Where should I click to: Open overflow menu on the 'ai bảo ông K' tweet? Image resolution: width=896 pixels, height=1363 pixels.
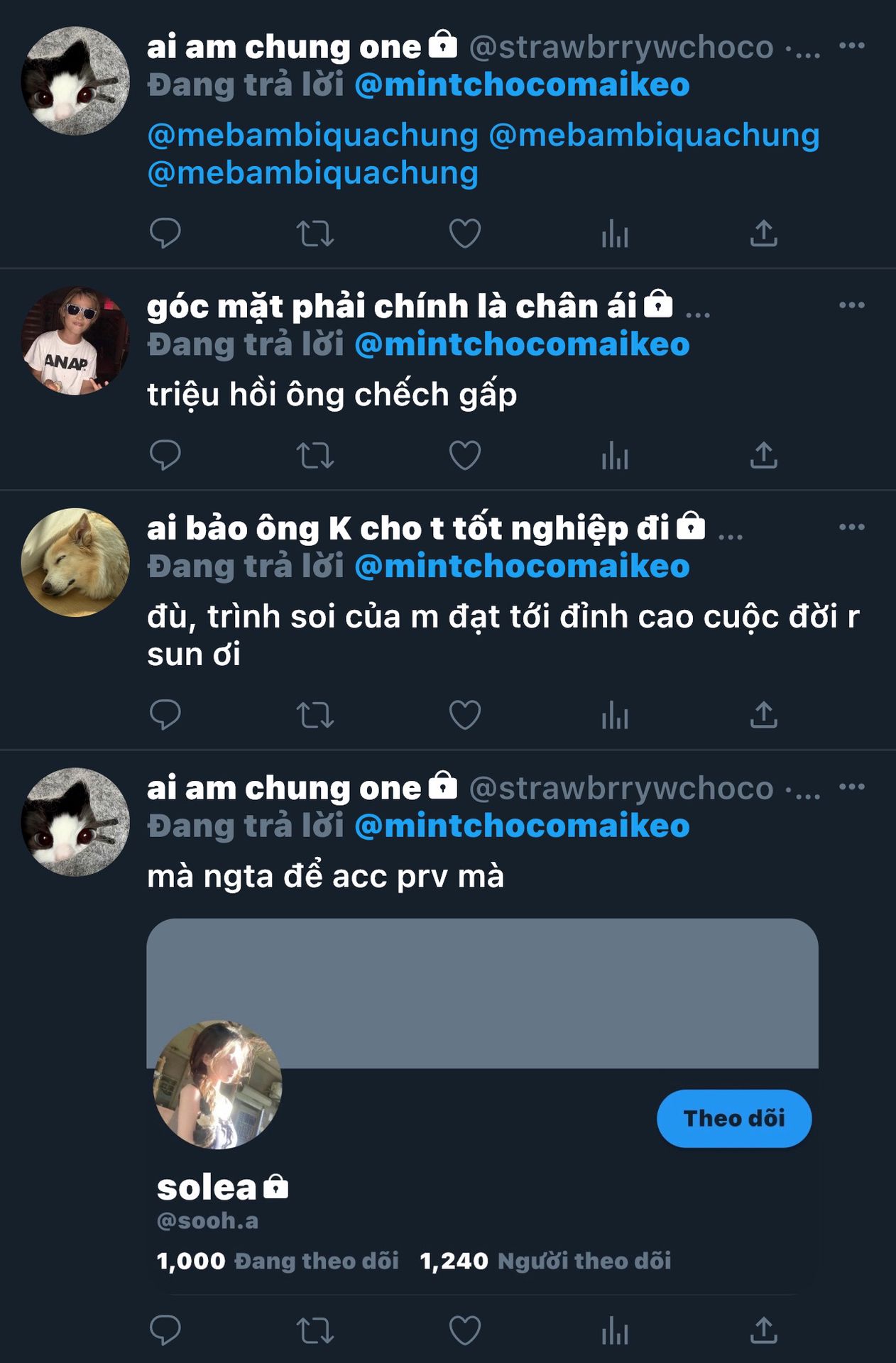[x=851, y=527]
